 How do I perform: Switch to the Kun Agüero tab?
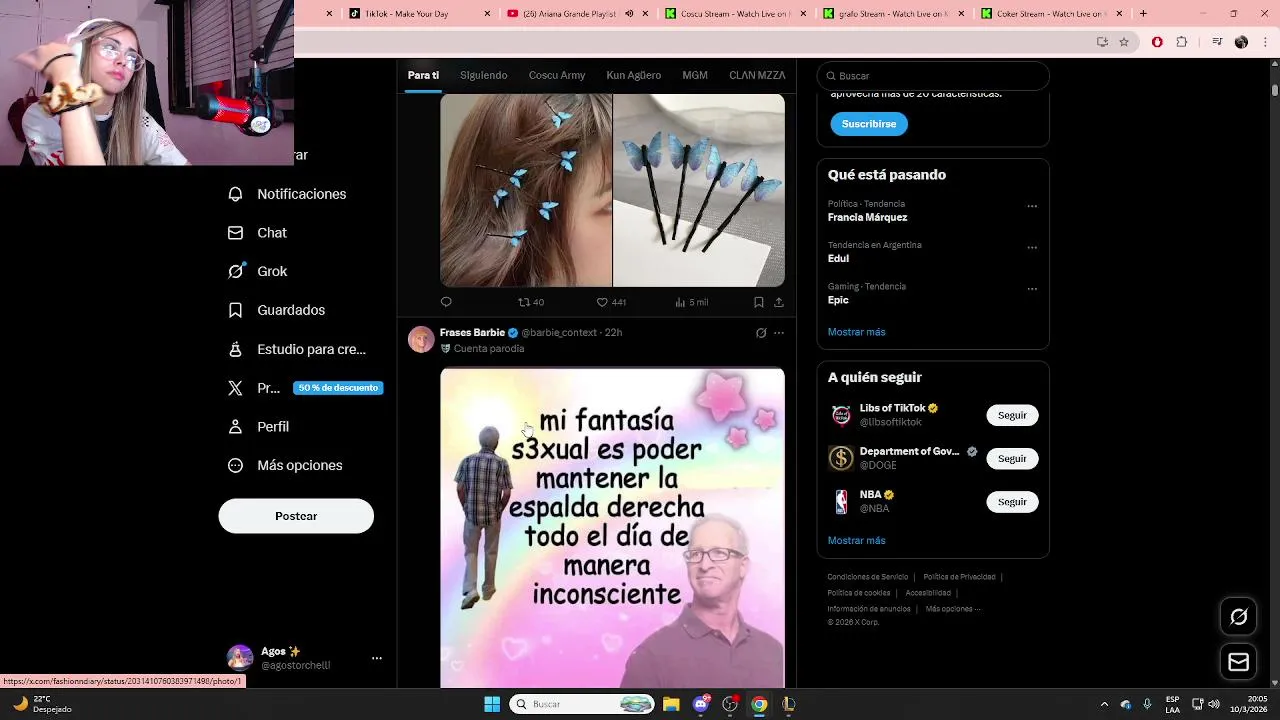[633, 75]
